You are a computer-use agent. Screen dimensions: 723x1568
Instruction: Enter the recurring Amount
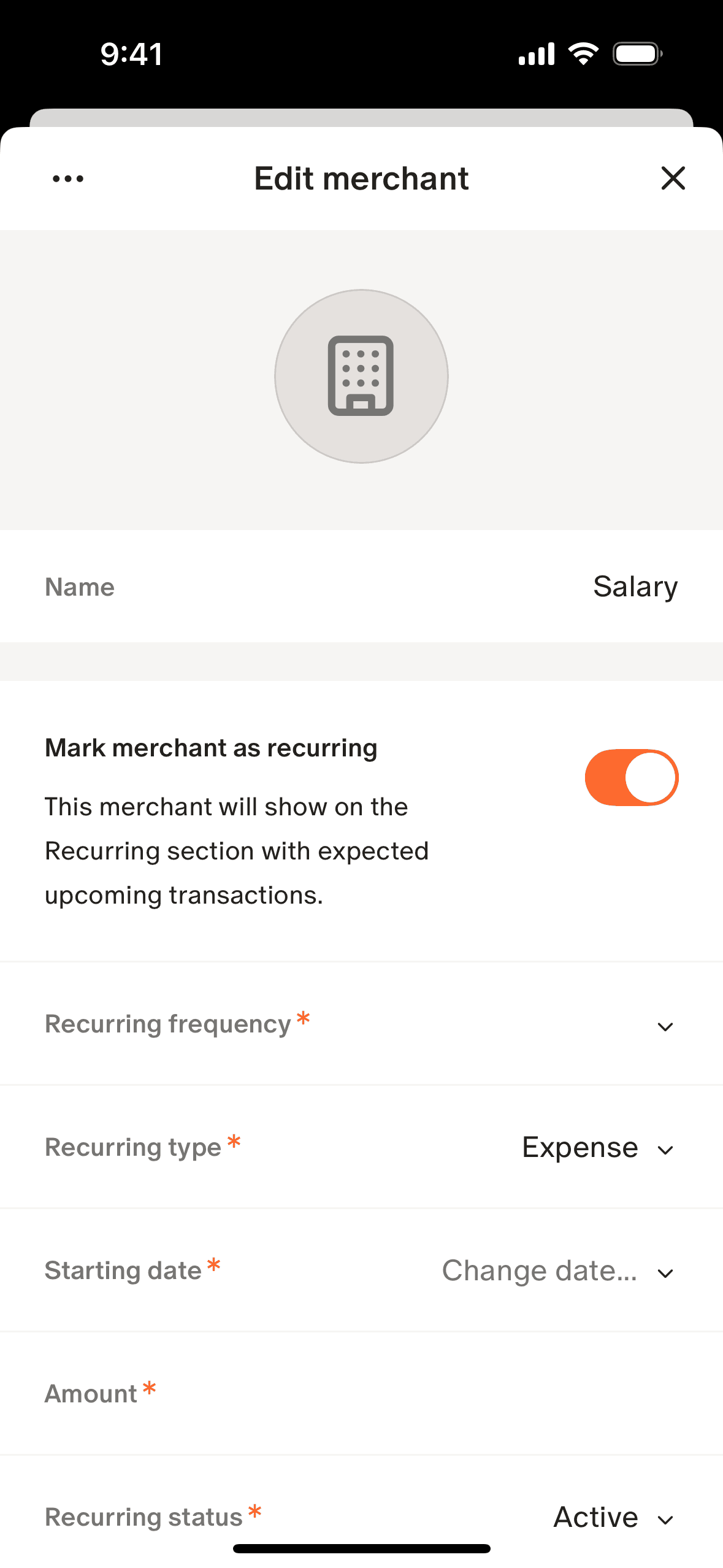[x=429, y=1394]
